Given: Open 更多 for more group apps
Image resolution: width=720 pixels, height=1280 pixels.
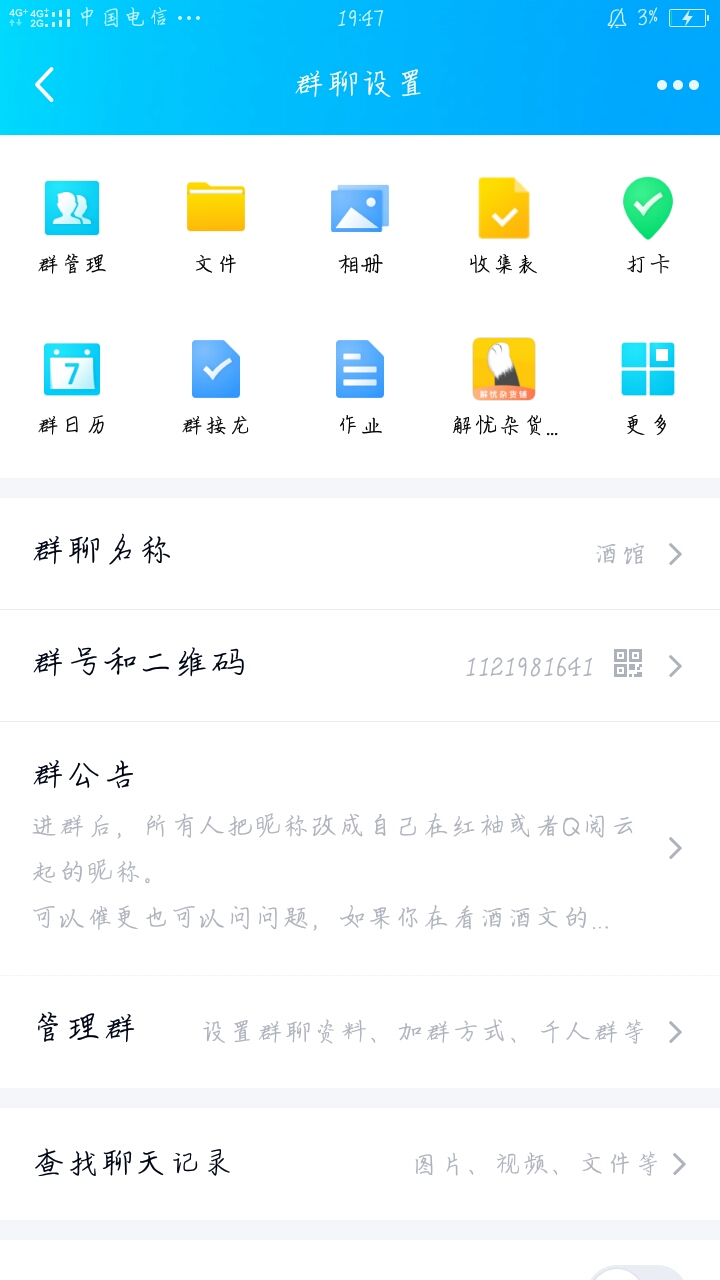Looking at the screenshot, I should (x=648, y=388).
